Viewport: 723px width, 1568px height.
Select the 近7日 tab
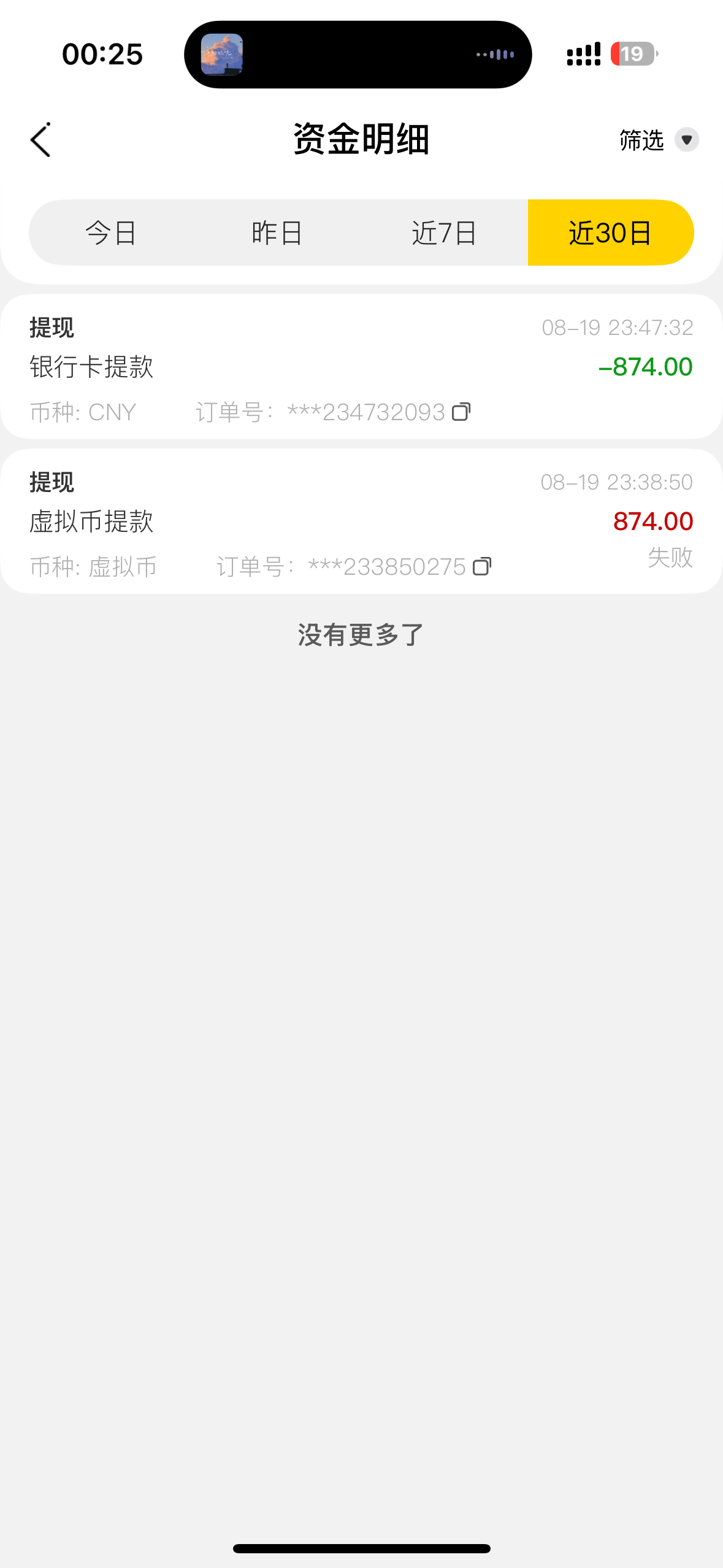click(445, 233)
